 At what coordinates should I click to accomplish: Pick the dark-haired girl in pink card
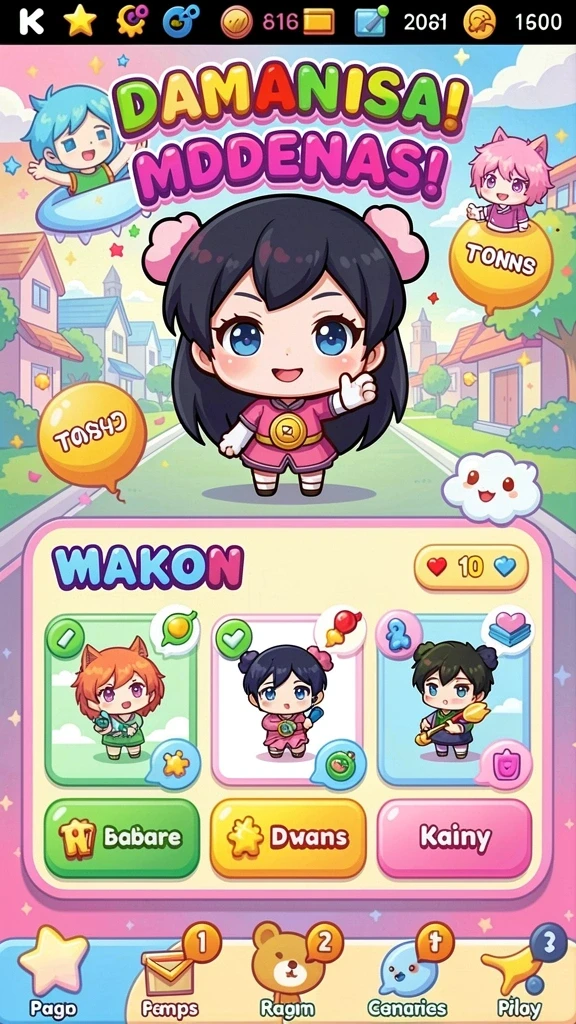coord(287,699)
